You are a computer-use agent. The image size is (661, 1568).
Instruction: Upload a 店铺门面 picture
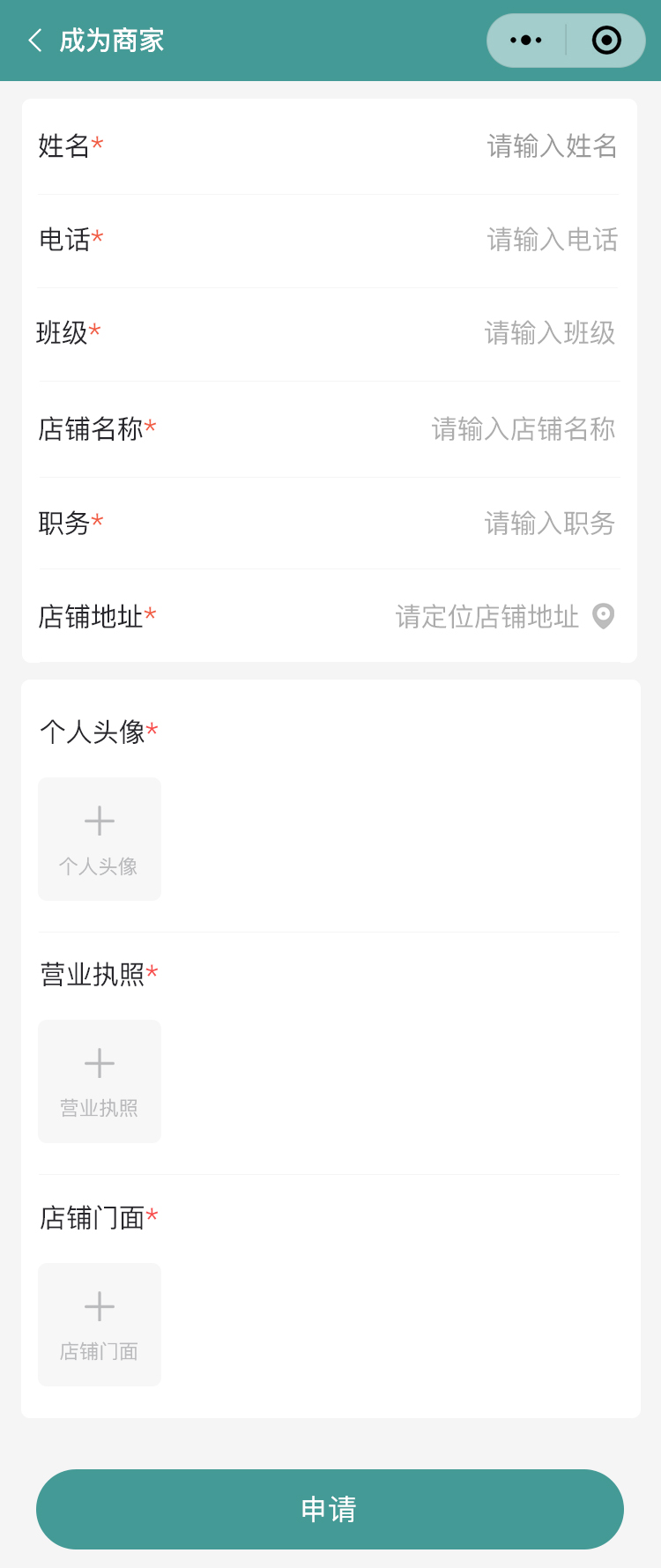point(100,1325)
